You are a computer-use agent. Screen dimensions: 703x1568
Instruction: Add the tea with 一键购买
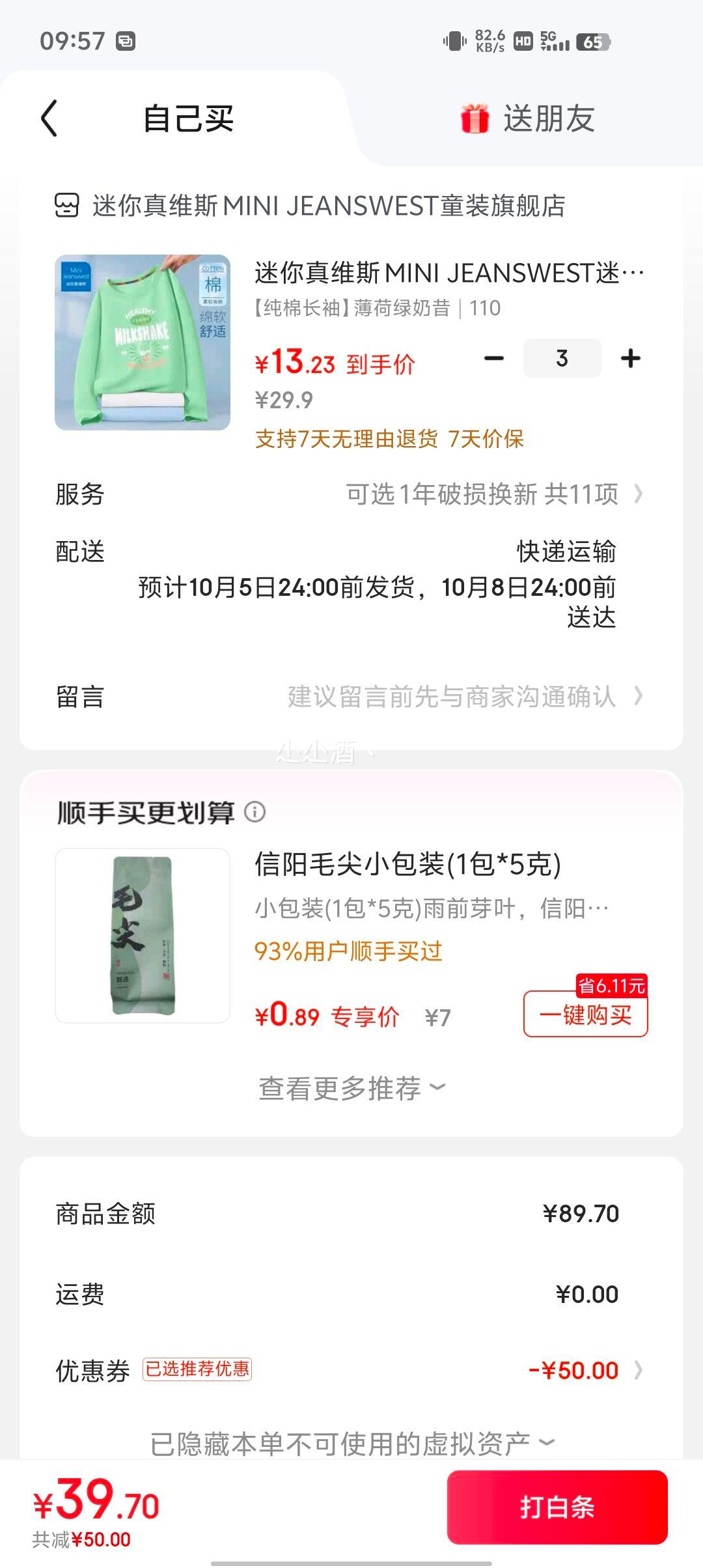coord(585,1015)
